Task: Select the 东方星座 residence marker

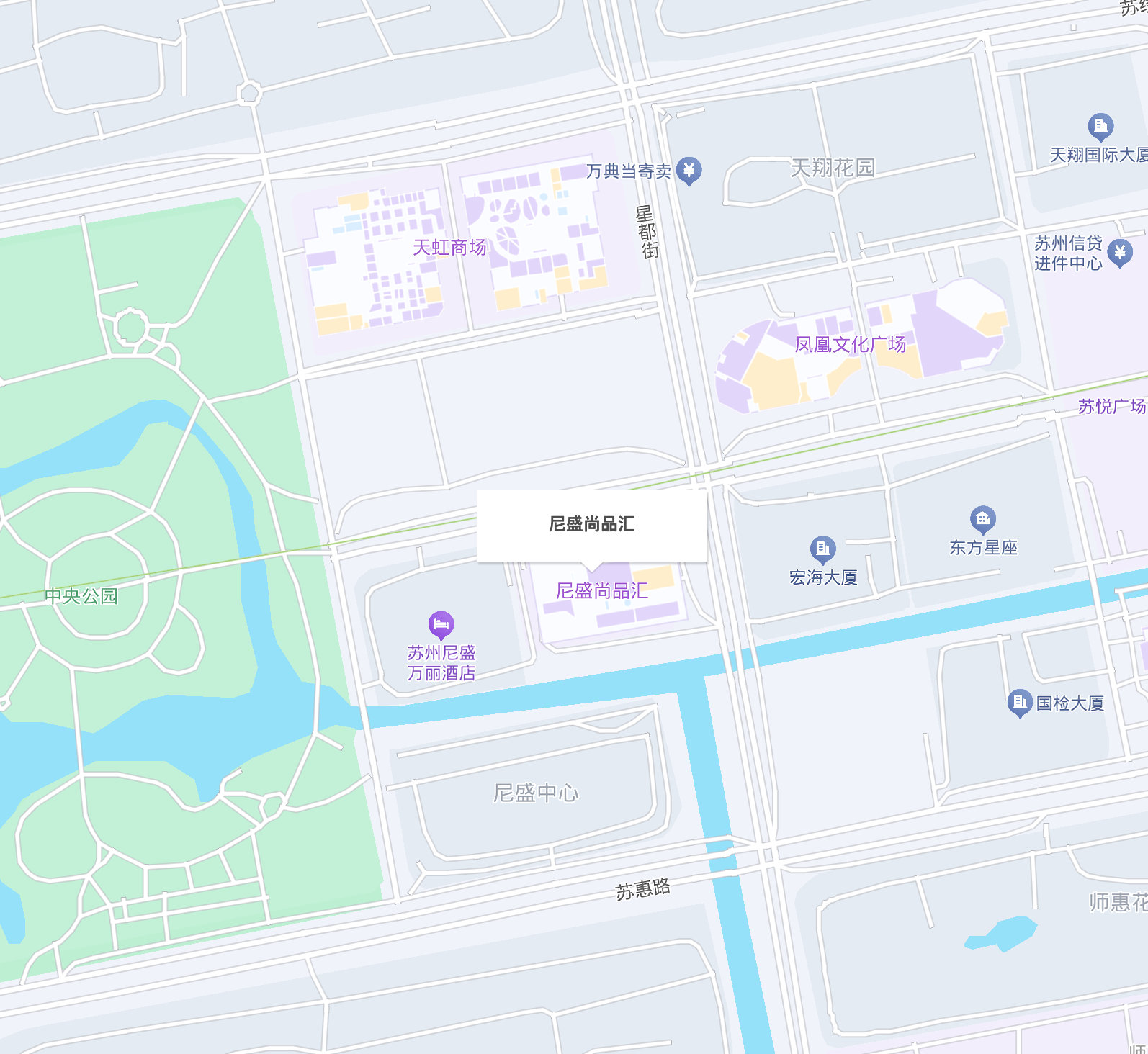Action: [x=983, y=519]
